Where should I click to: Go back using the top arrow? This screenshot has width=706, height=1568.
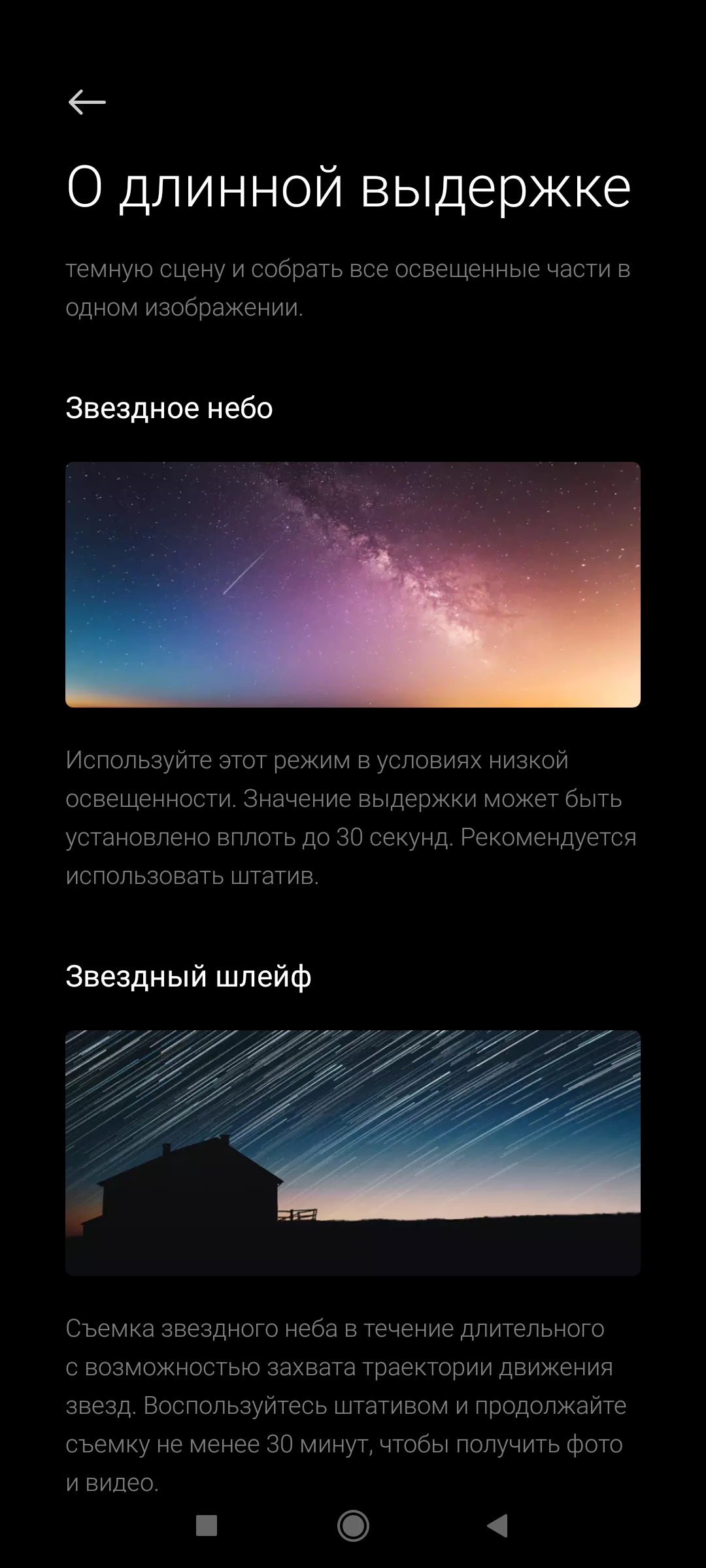click(x=87, y=102)
